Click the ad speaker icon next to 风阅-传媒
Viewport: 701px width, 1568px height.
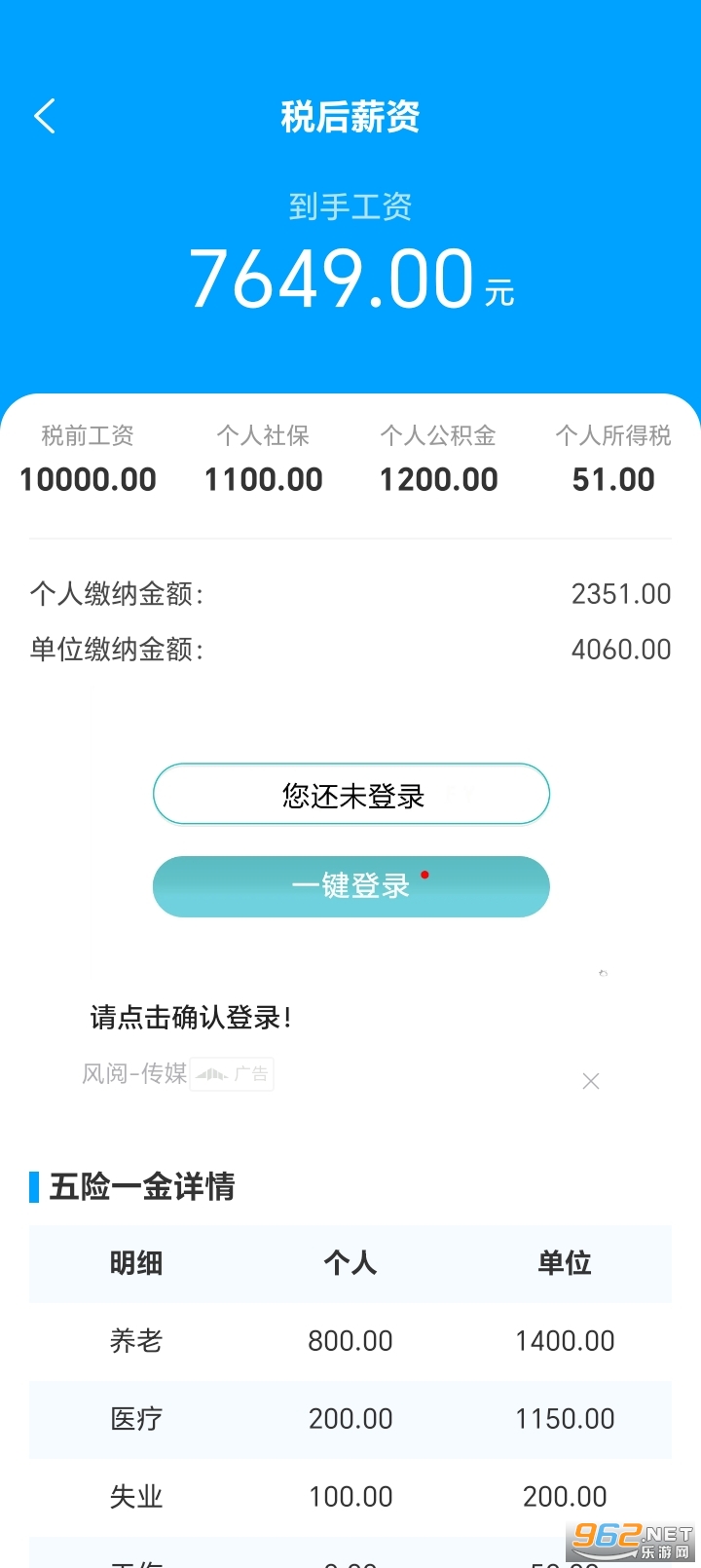[209, 1073]
